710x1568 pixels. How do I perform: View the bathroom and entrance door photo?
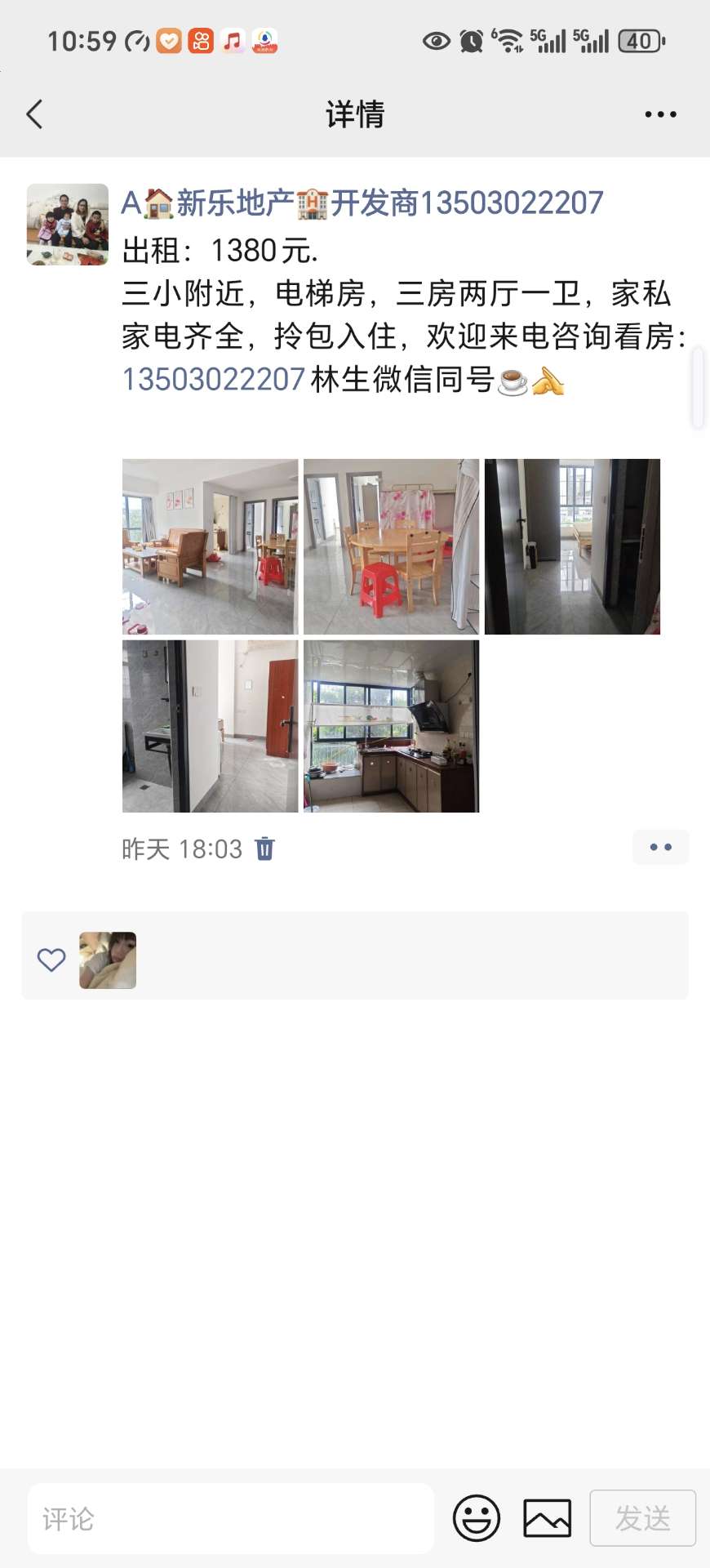click(210, 726)
